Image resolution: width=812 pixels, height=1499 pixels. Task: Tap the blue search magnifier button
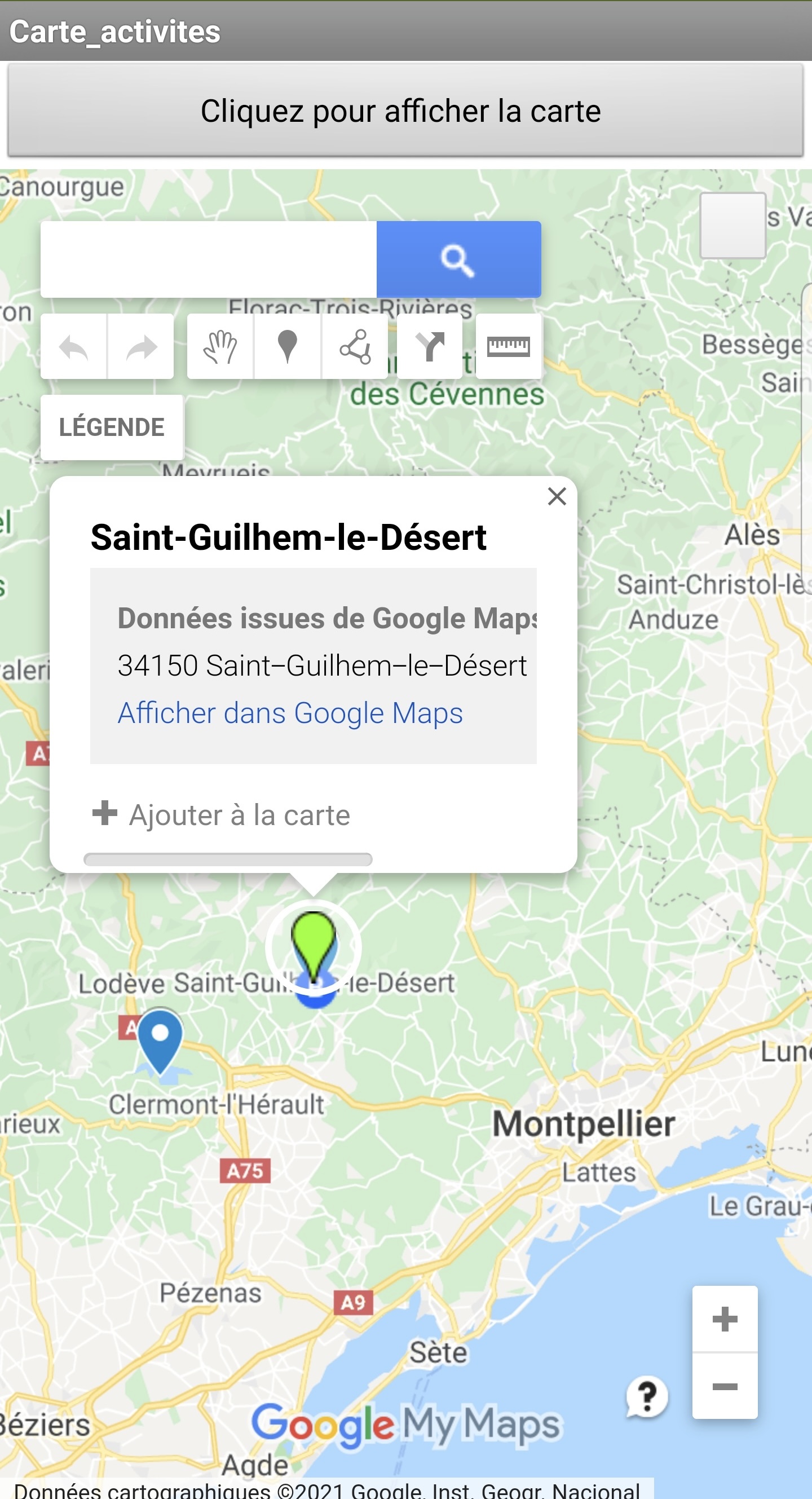point(458,259)
